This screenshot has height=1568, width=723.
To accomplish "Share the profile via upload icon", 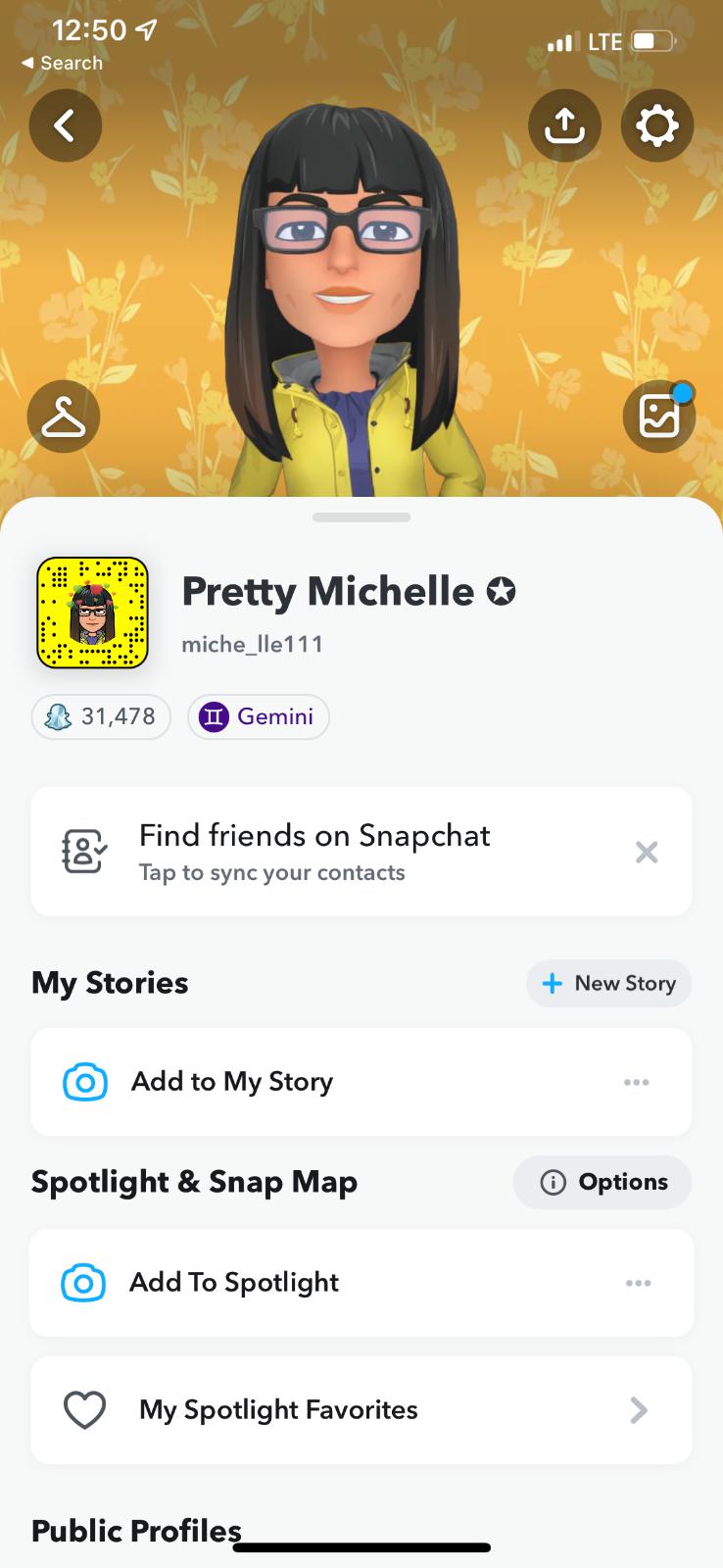I will click(564, 125).
